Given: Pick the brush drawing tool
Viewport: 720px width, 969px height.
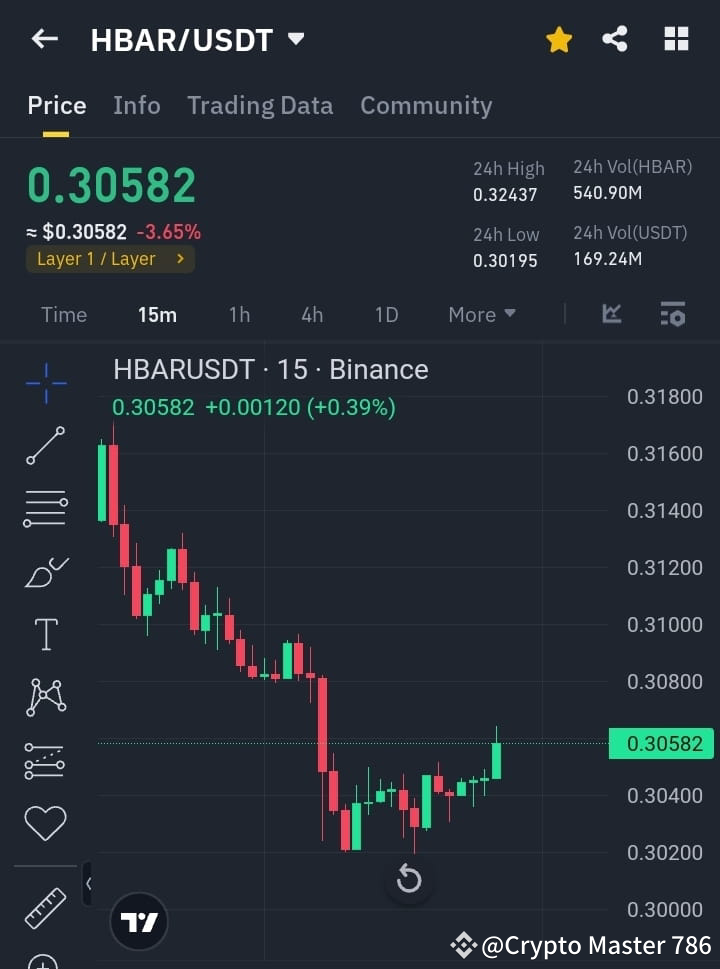Looking at the screenshot, I should (44, 571).
